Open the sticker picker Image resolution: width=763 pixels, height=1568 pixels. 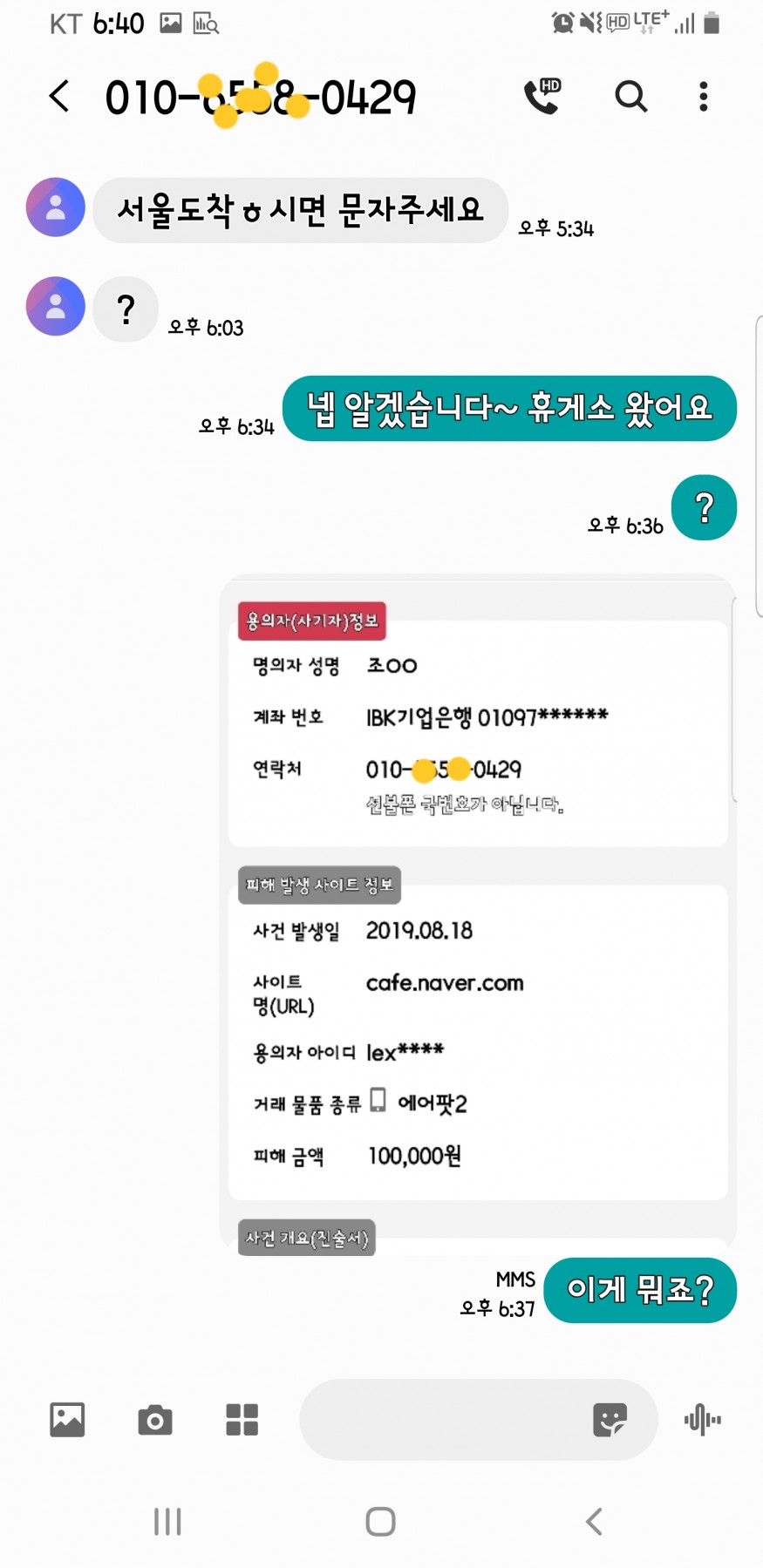(x=610, y=1420)
